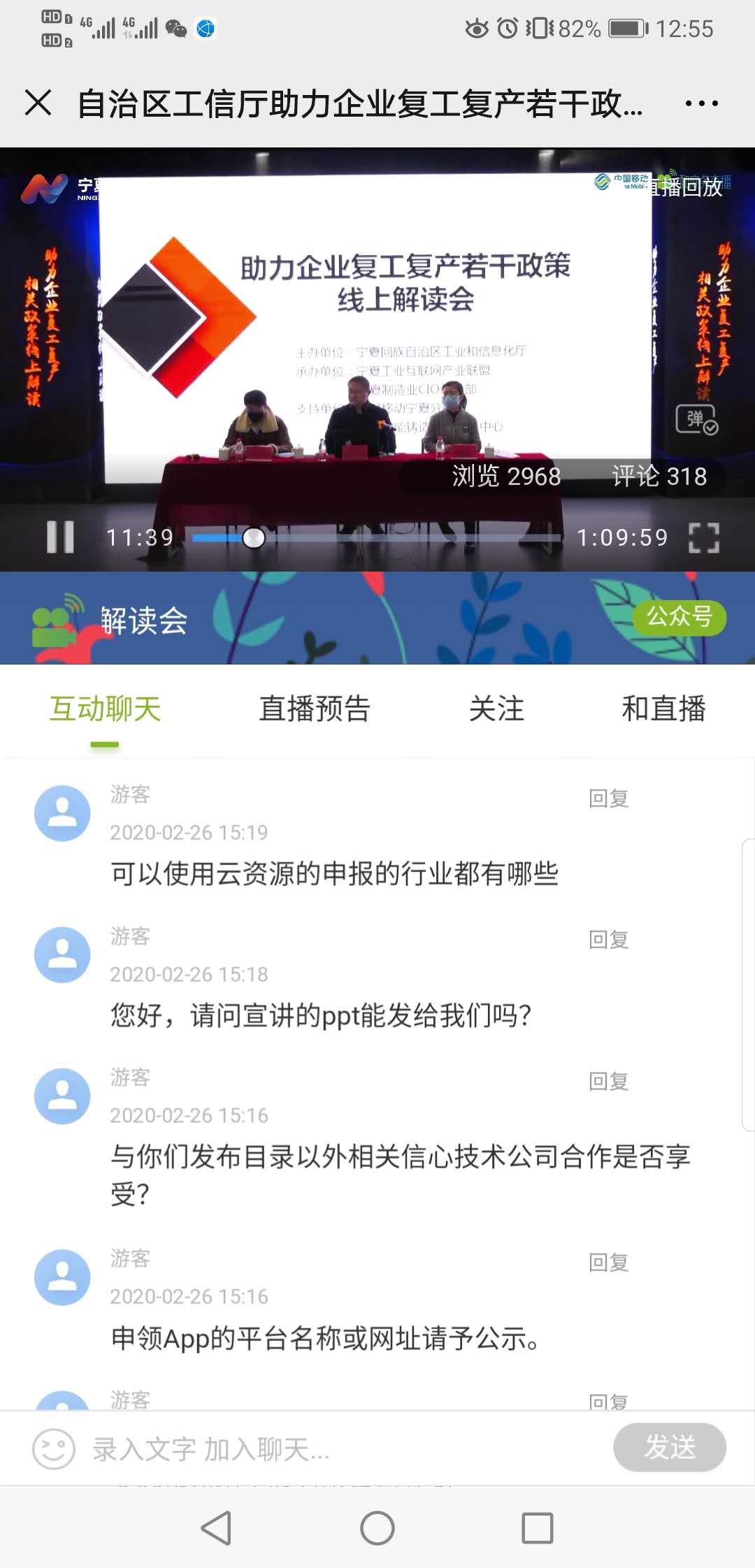Pause the video playback
Screen dimensions: 755x1568
[60, 537]
